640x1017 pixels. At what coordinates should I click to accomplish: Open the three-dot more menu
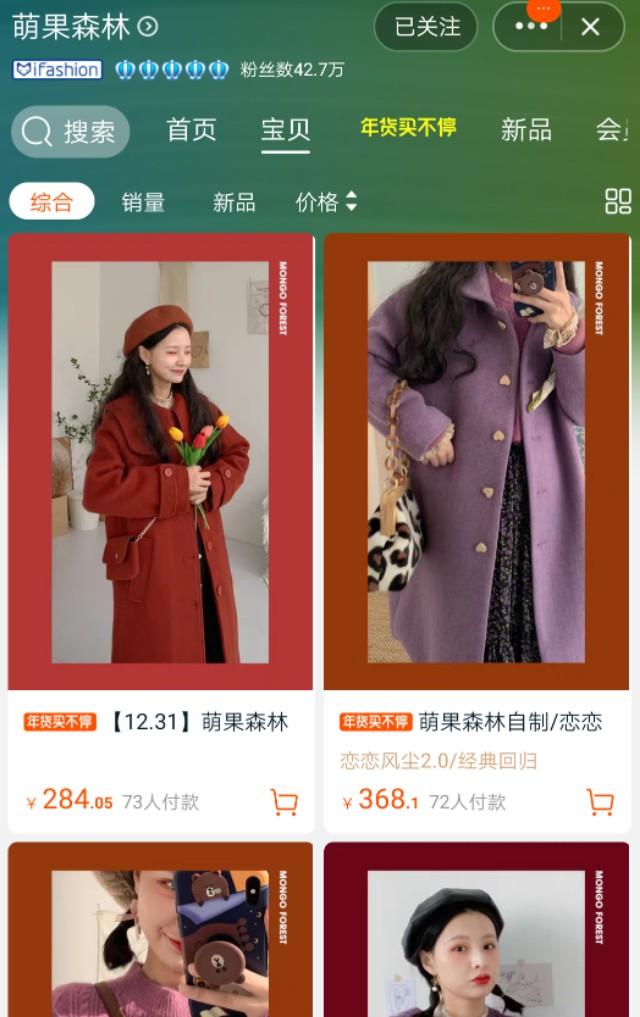click(x=531, y=27)
